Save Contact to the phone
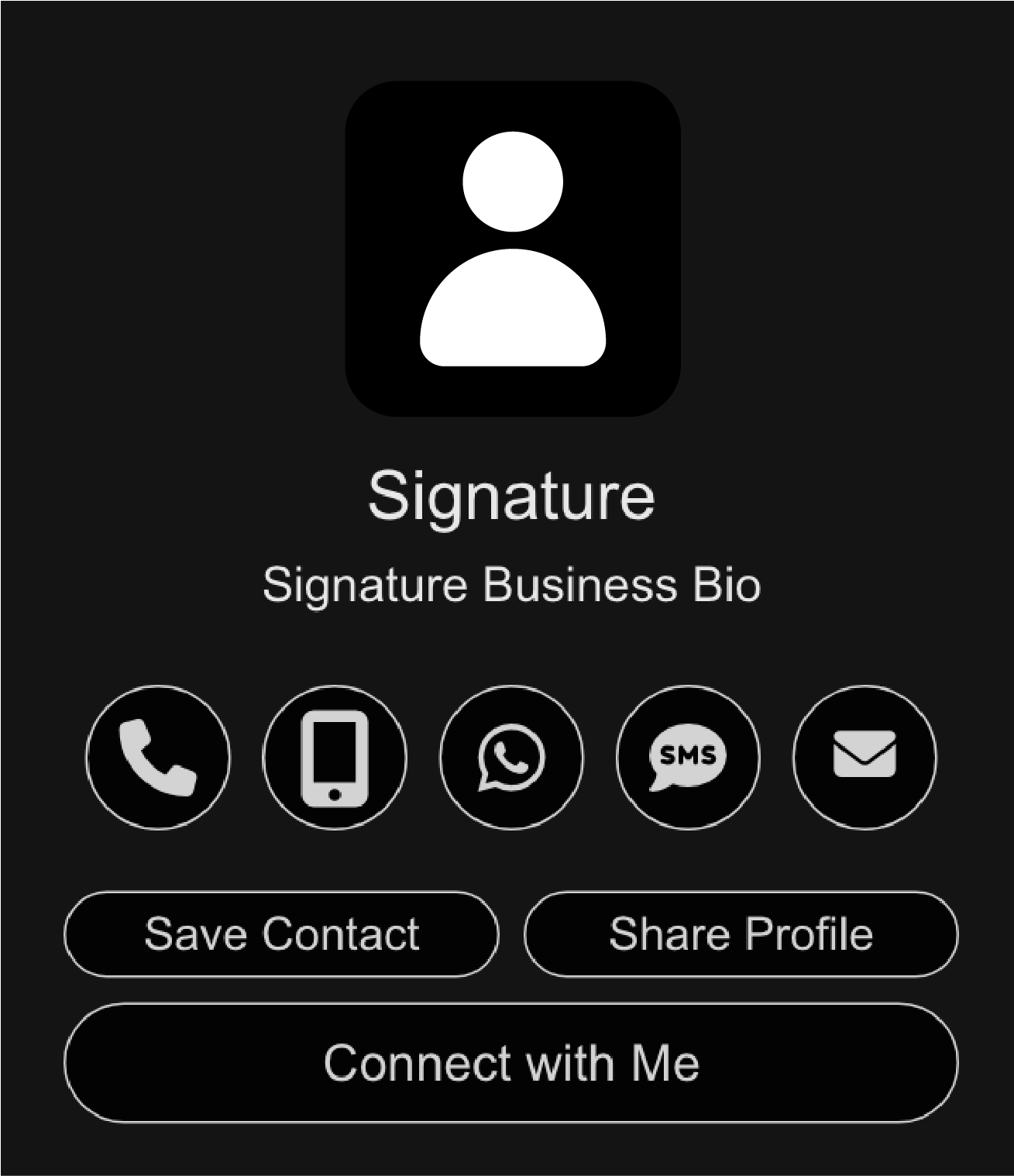 [x=281, y=934]
